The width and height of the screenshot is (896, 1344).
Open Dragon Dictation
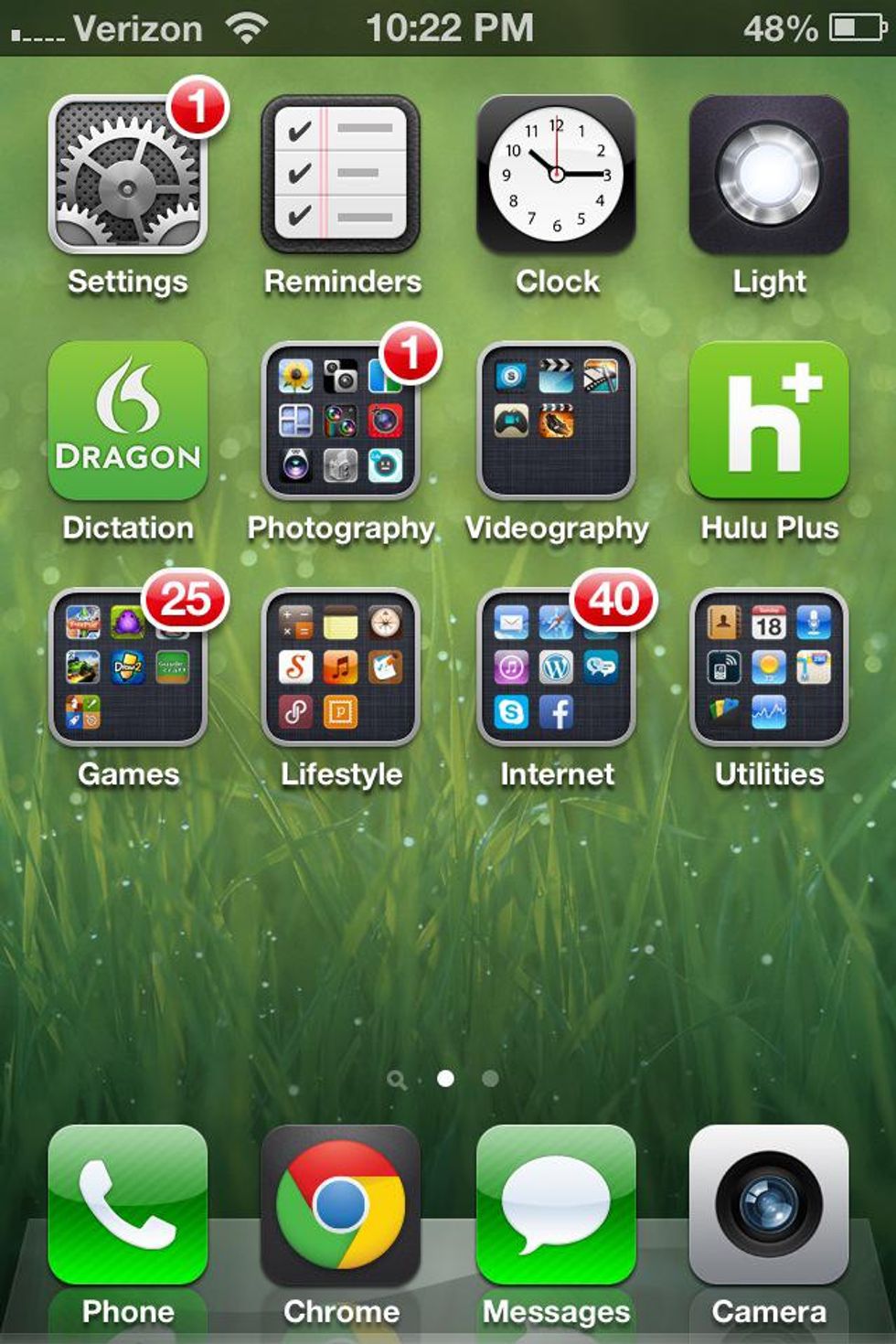point(128,421)
